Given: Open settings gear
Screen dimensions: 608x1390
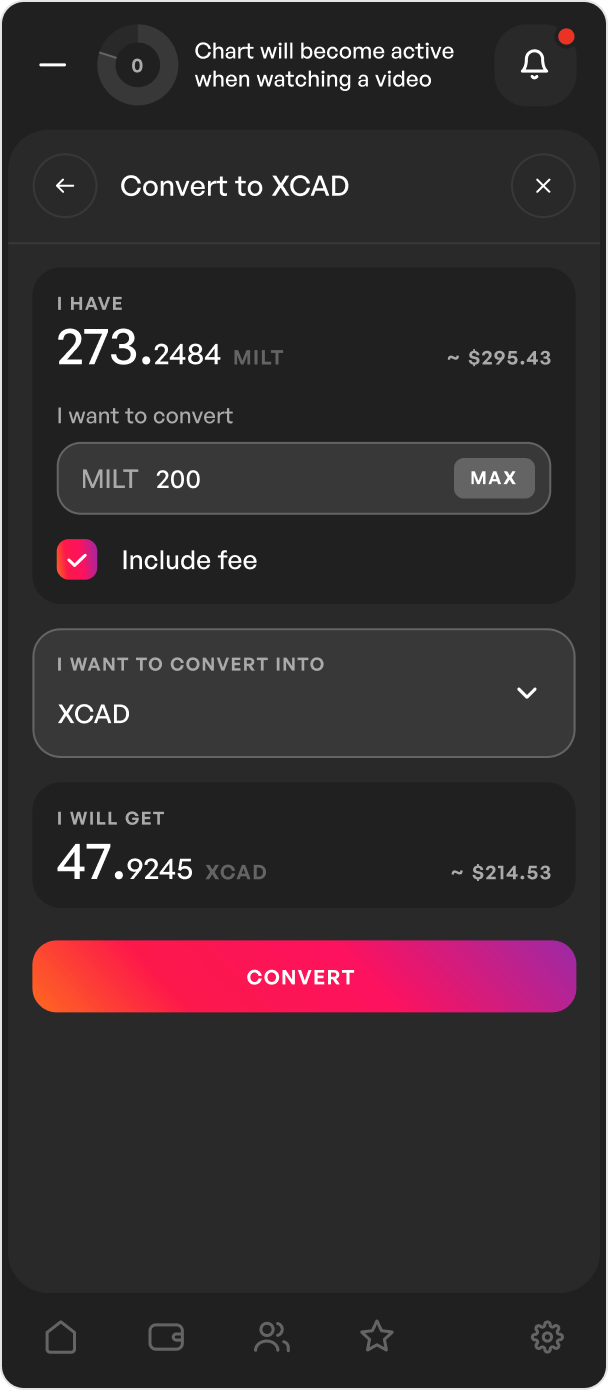Looking at the screenshot, I should pos(547,1337).
